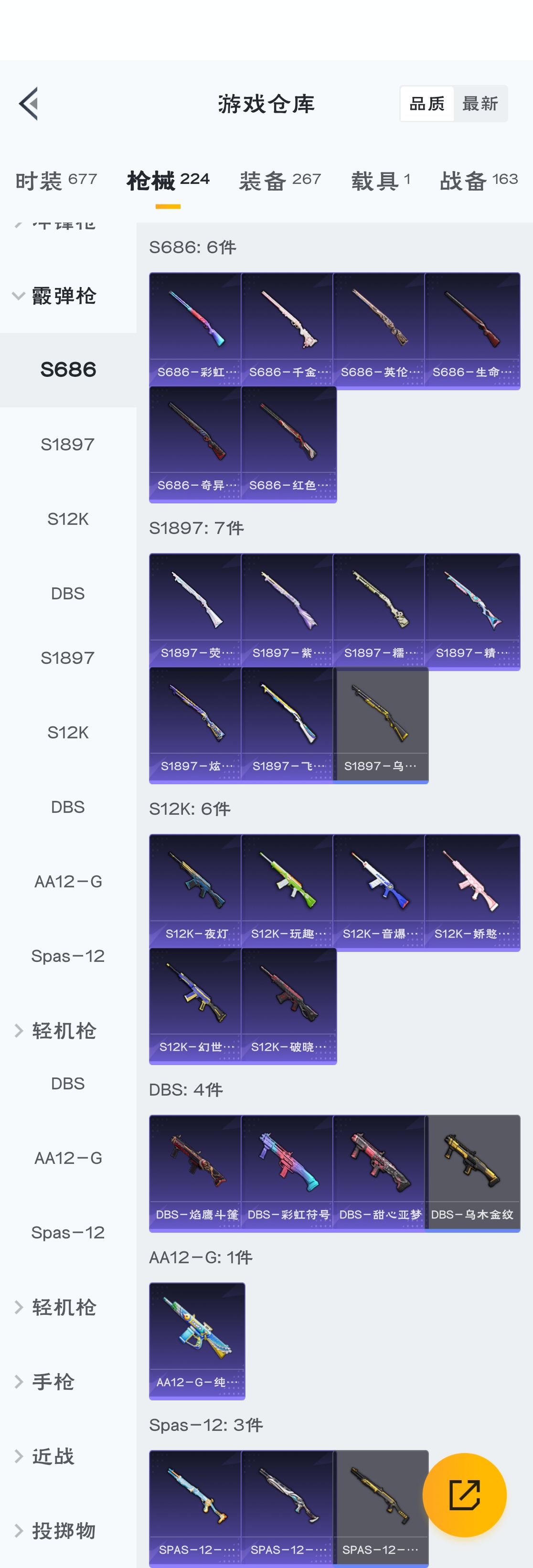Sort inventory by 最新
Image resolution: width=533 pixels, height=1568 pixels.
pyautogui.click(x=480, y=104)
